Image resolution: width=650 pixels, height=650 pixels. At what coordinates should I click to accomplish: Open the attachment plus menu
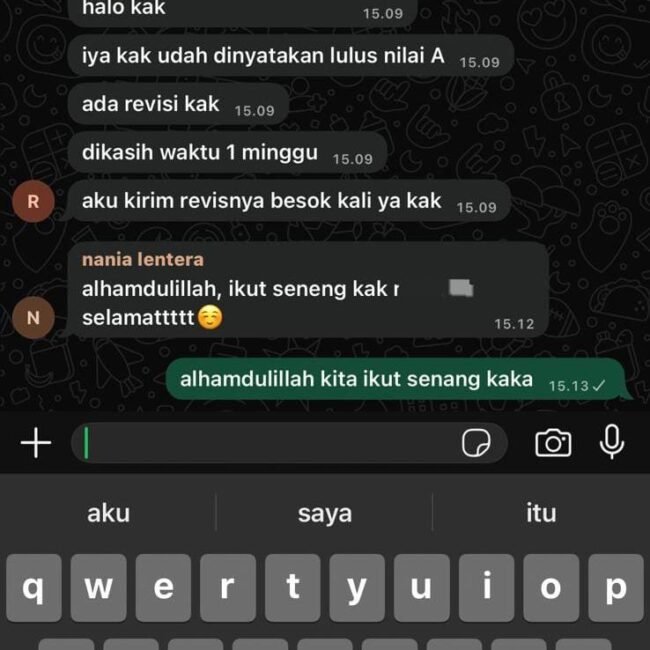36,442
